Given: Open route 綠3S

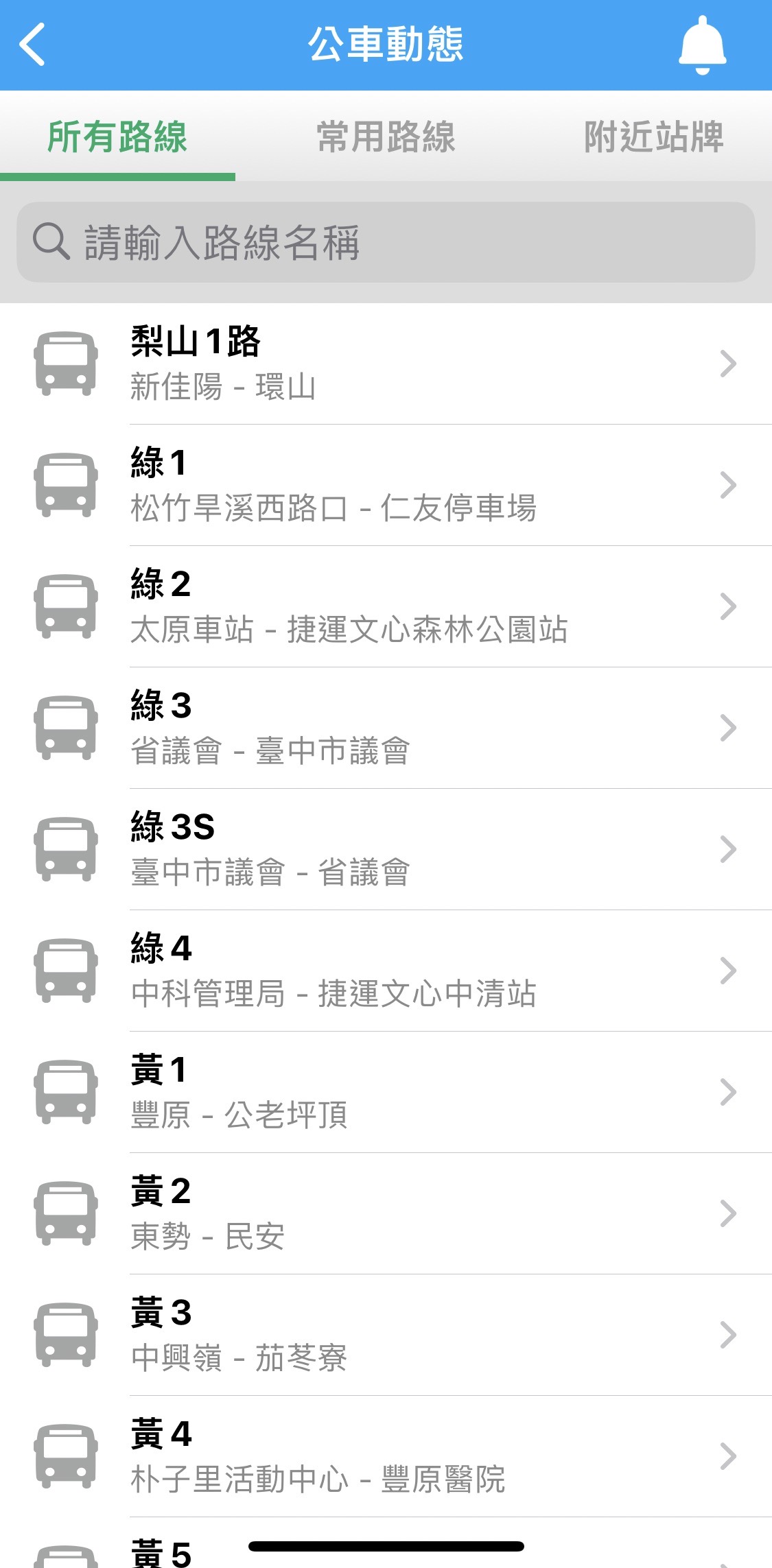Looking at the screenshot, I should point(386,849).
